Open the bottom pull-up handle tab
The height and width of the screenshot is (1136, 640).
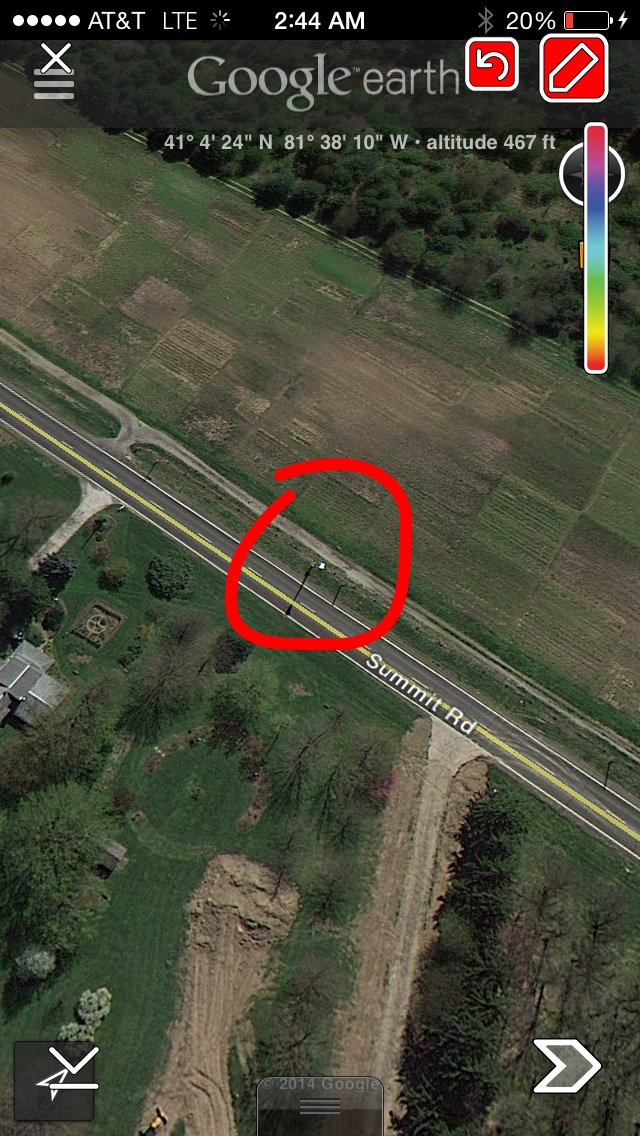point(320,1106)
